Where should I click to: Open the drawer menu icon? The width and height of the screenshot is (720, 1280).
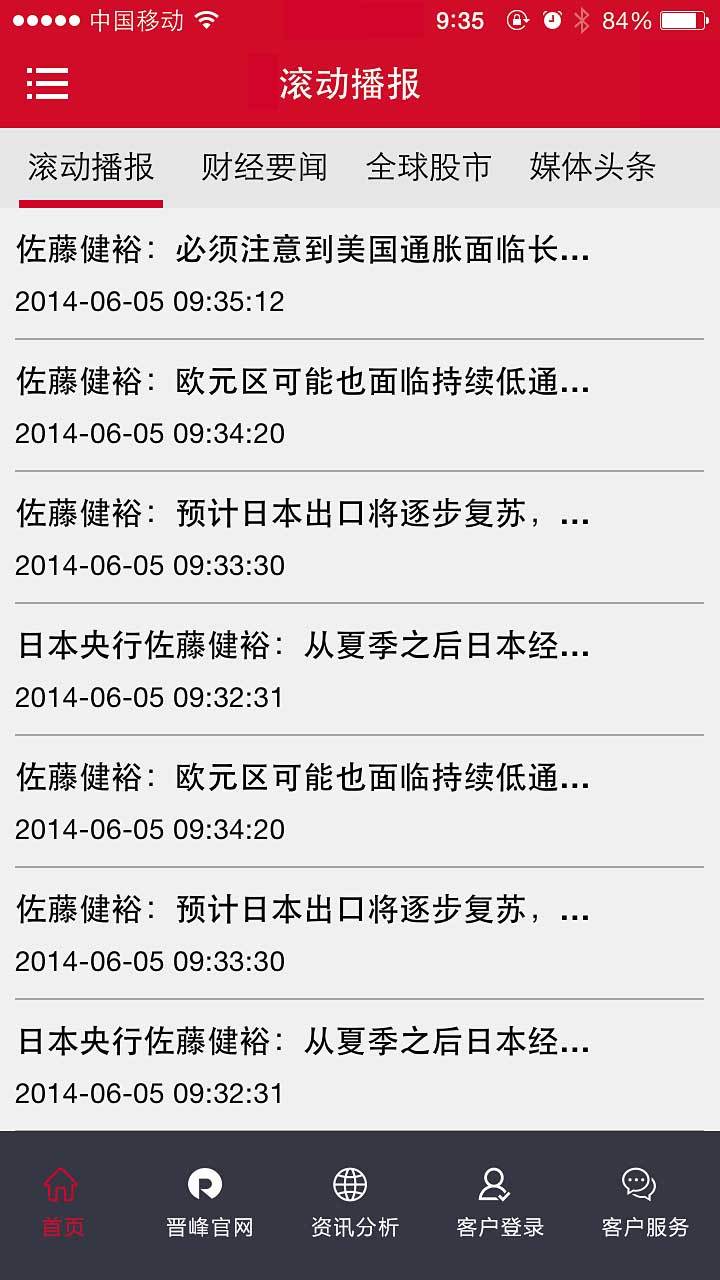point(47,84)
